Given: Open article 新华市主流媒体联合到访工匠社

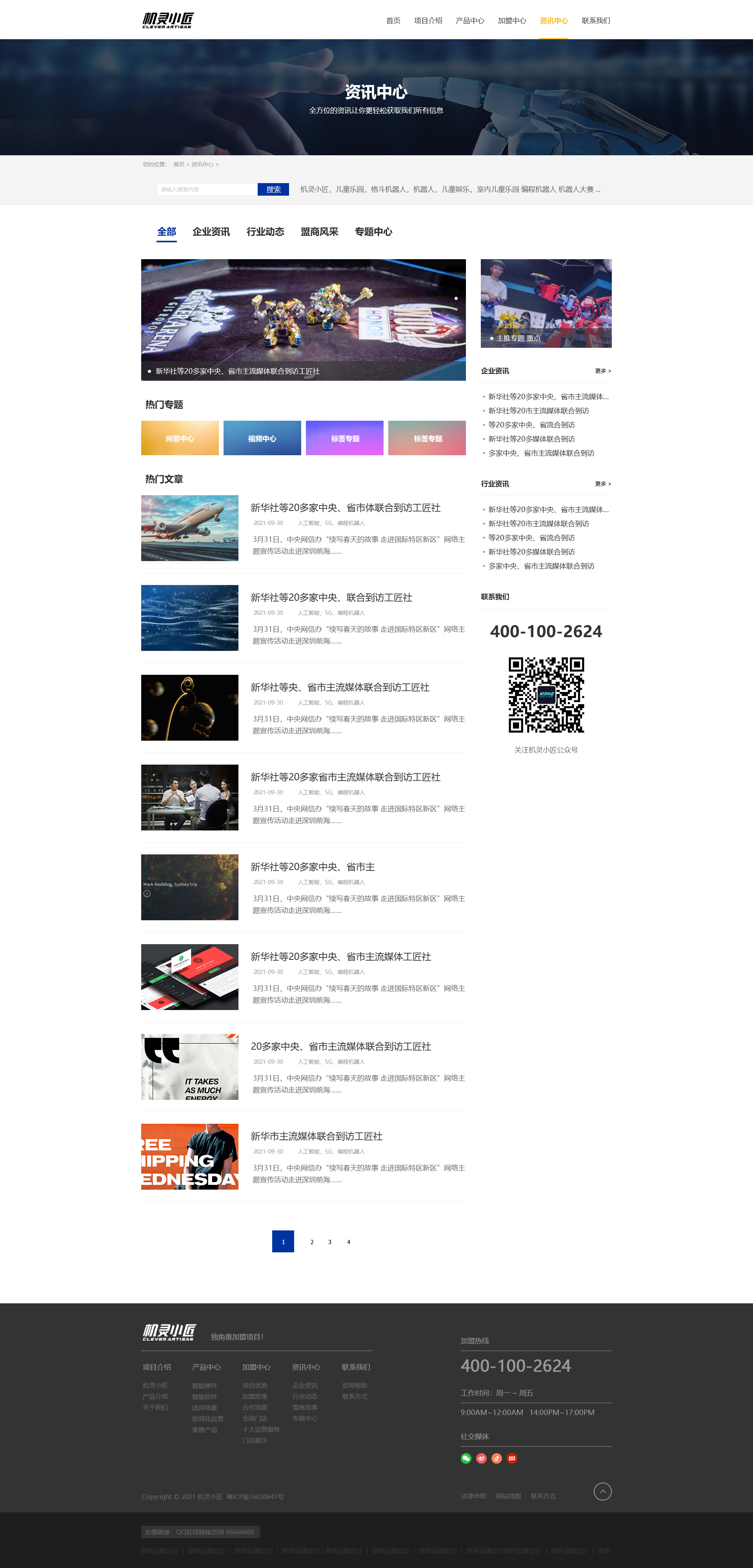Looking at the screenshot, I should tap(316, 1136).
